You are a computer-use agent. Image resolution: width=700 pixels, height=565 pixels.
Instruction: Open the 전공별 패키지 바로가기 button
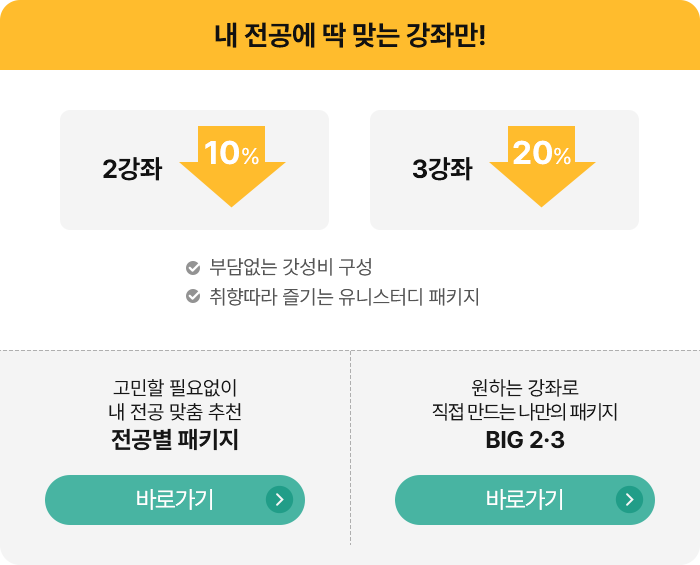point(175,500)
